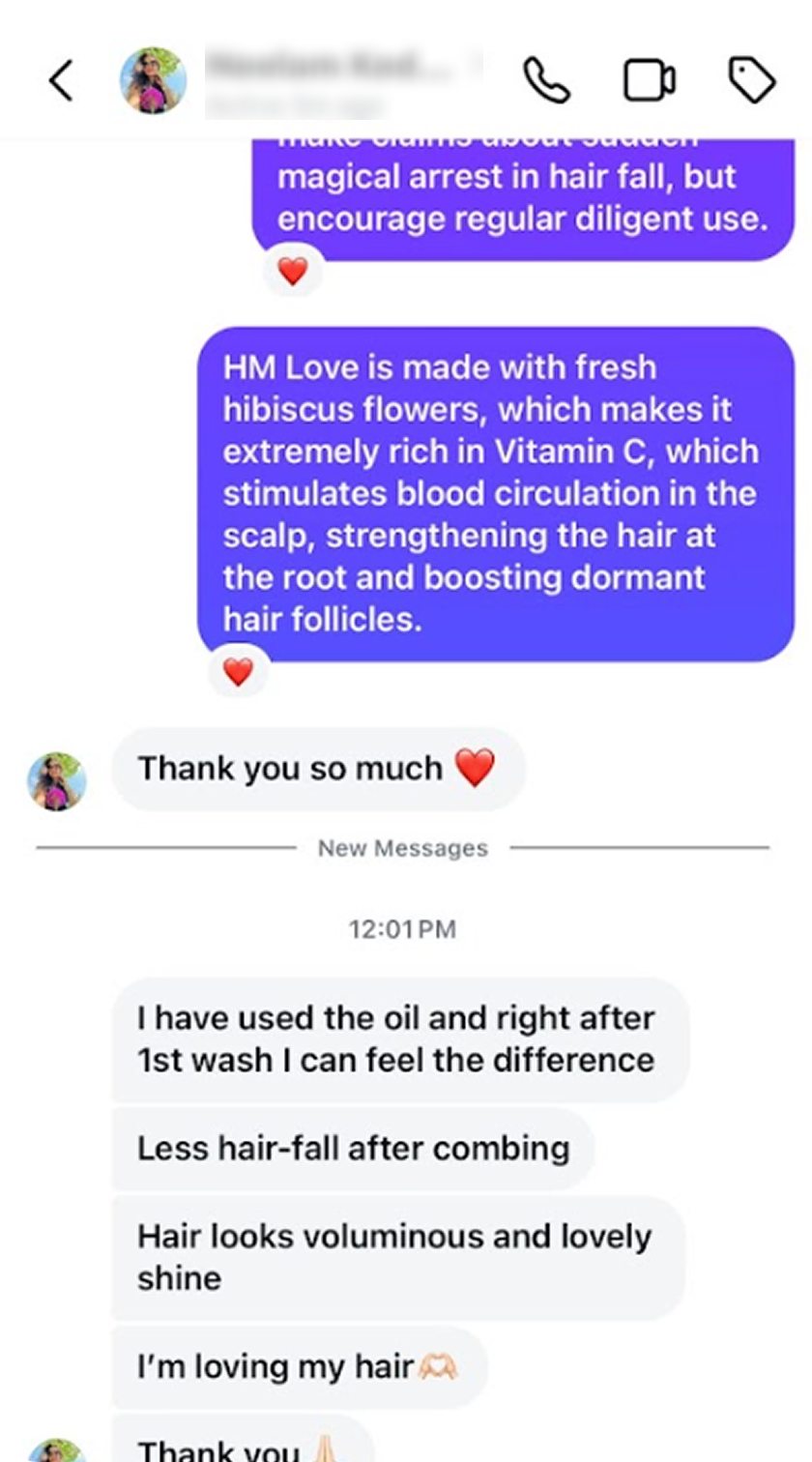The width and height of the screenshot is (812, 1462).
Task: Tap the heart reaction under hibiscus message
Action: 238,671
